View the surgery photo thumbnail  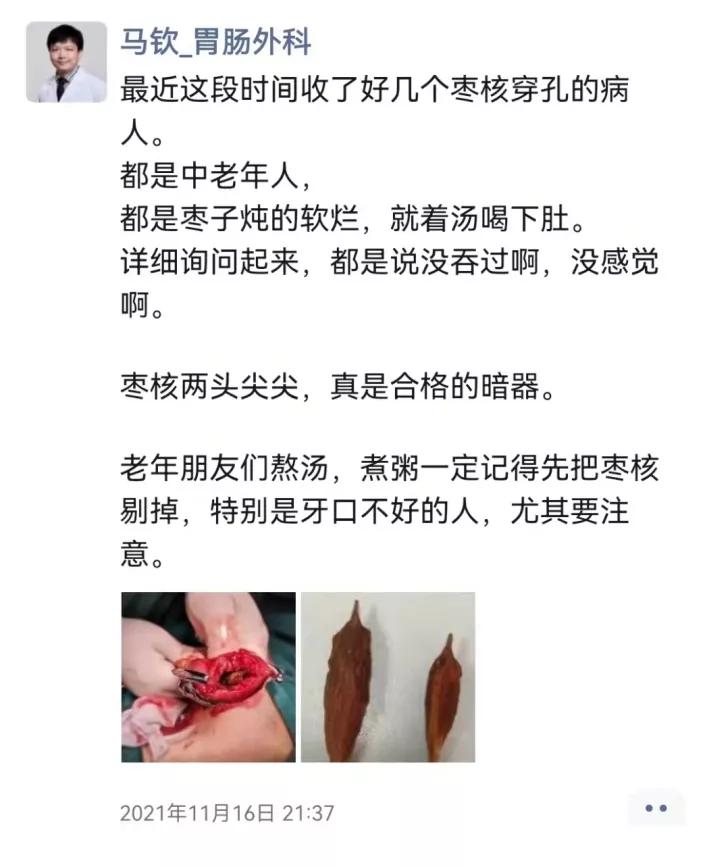pyautogui.click(x=208, y=677)
